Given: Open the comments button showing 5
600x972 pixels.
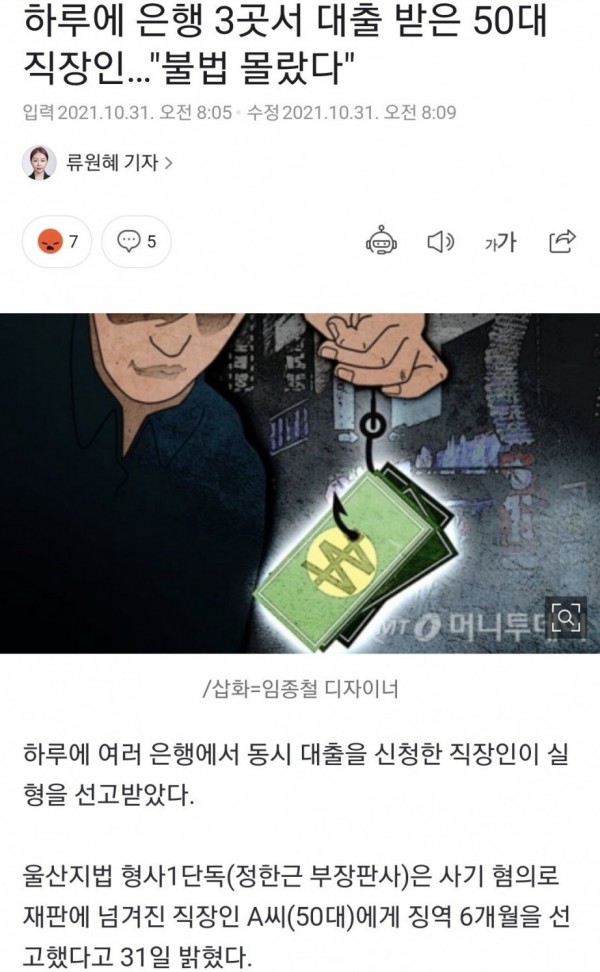Looking at the screenshot, I should (136, 241).
